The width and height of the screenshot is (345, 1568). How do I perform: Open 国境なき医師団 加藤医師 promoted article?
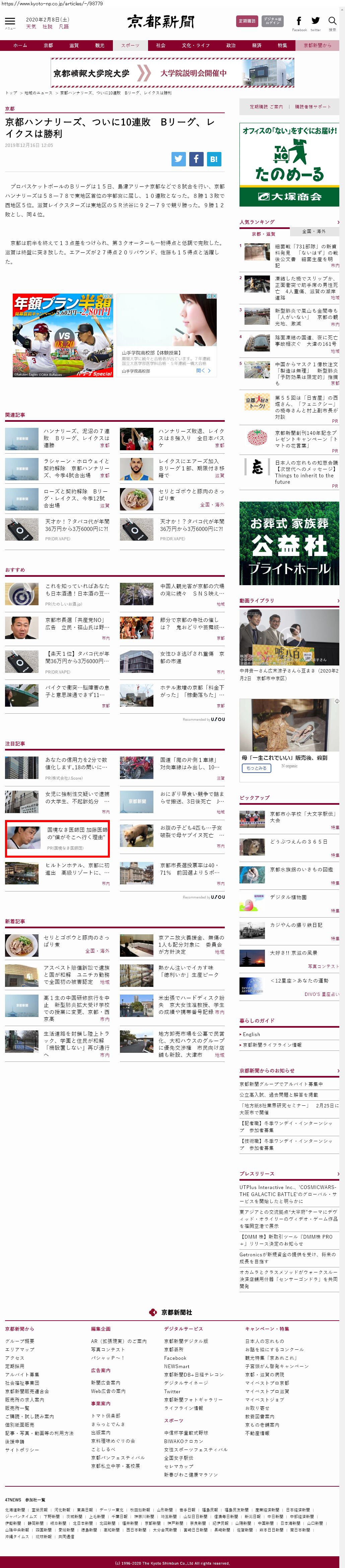pos(77,833)
